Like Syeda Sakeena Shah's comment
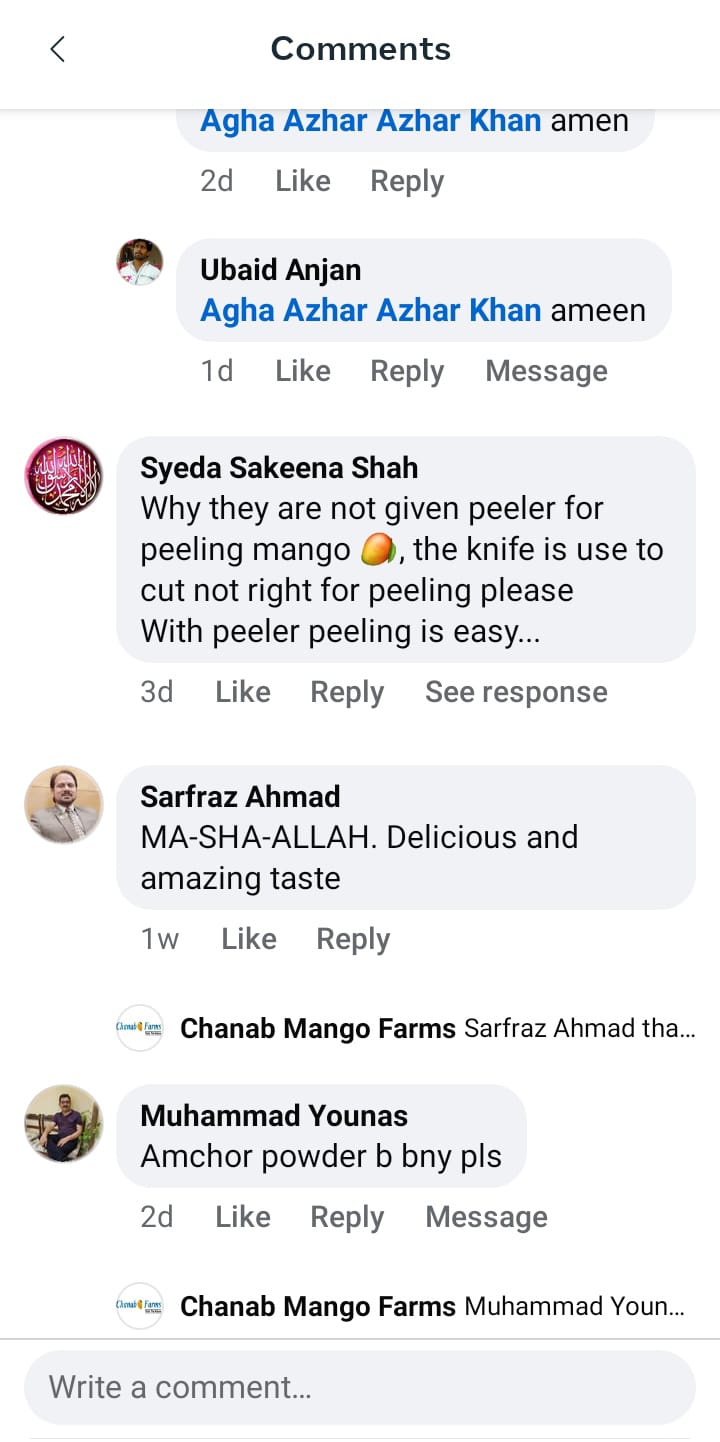This screenshot has width=720, height=1442. click(242, 692)
